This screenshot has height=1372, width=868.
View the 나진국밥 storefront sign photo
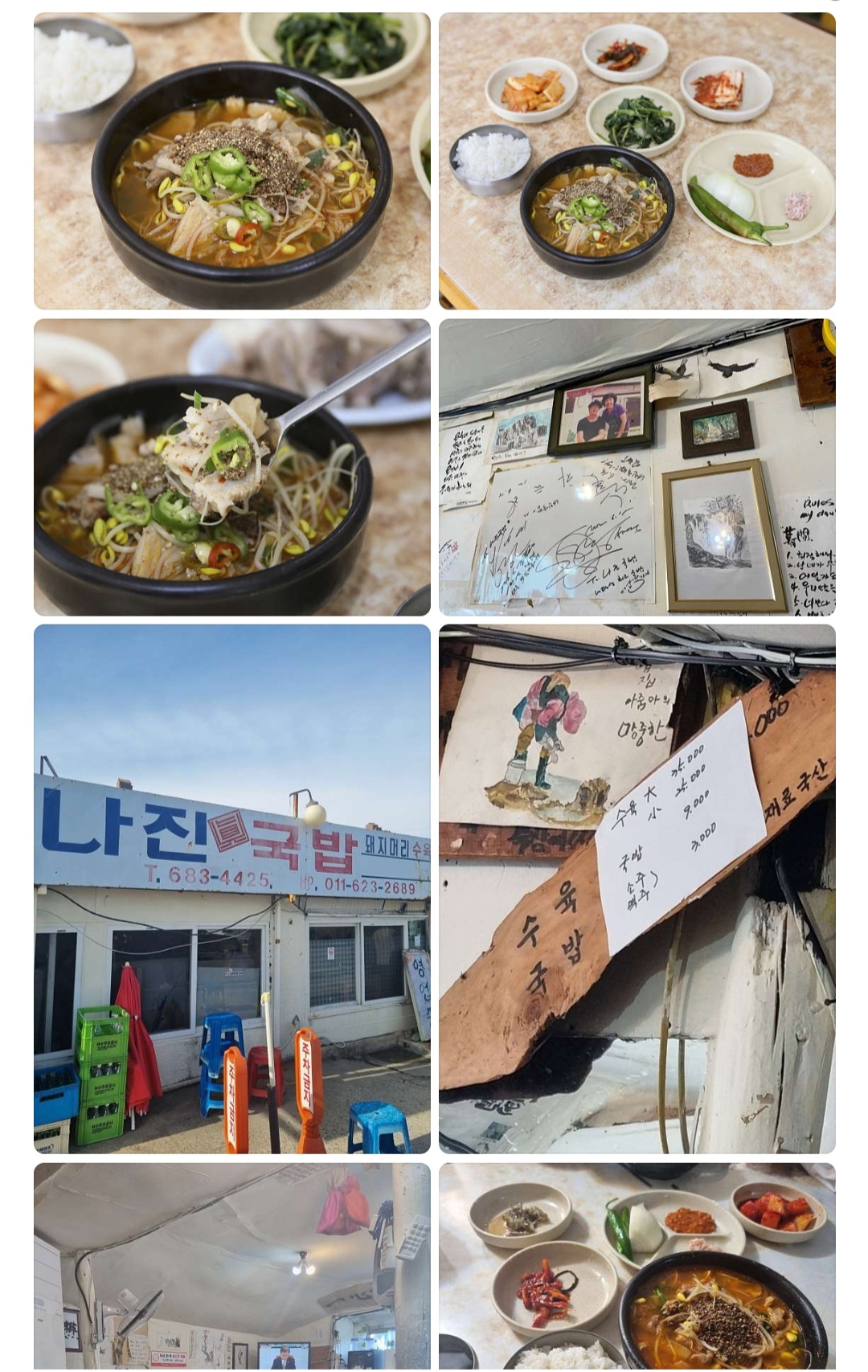click(231, 888)
